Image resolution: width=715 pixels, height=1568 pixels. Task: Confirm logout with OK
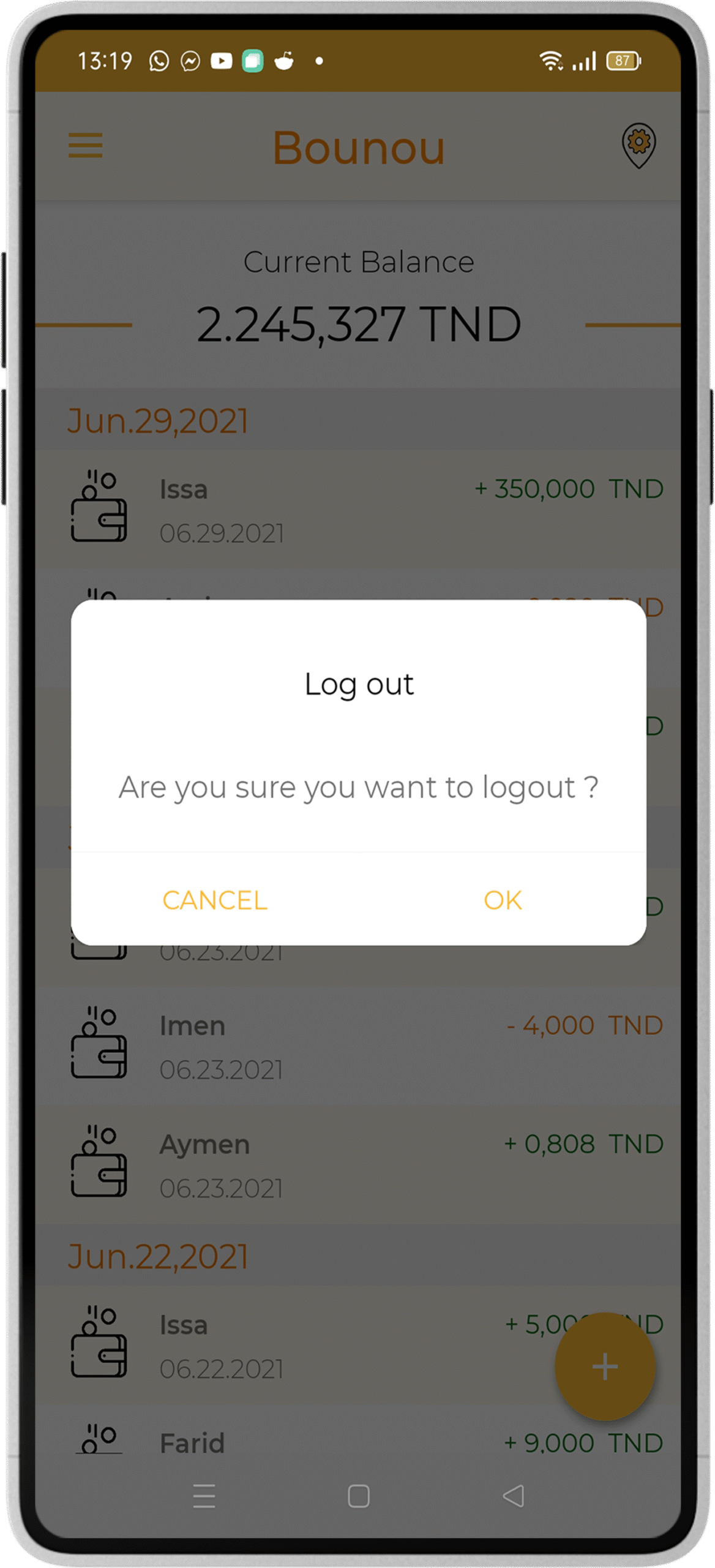pyautogui.click(x=503, y=900)
